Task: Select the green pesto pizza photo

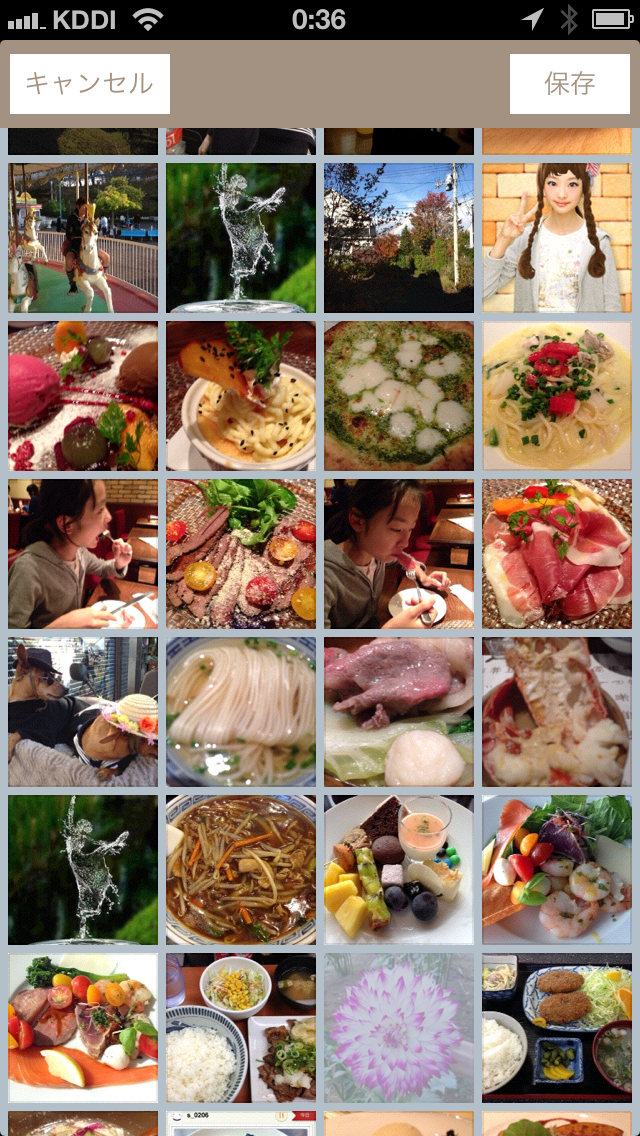Action: 399,396
